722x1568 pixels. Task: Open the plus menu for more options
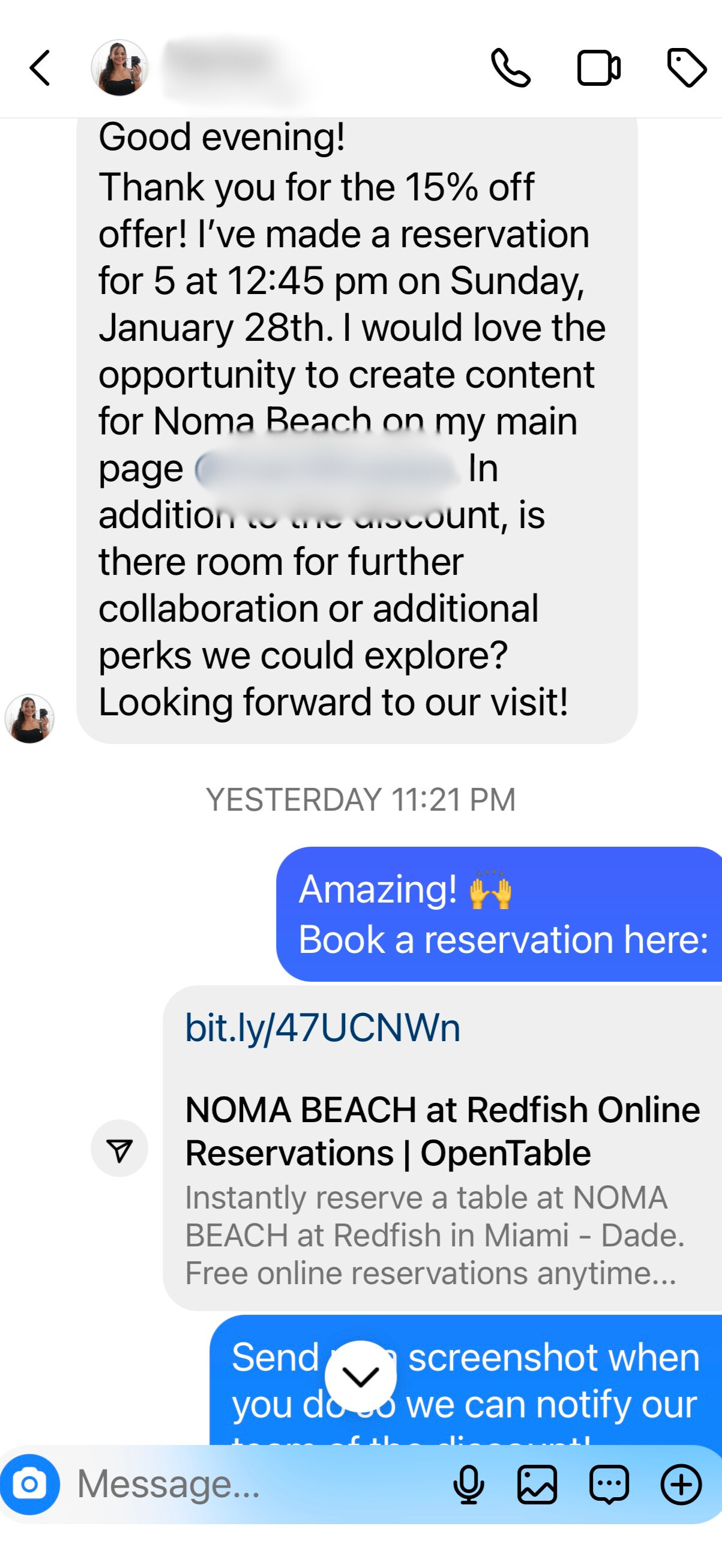(x=681, y=1484)
